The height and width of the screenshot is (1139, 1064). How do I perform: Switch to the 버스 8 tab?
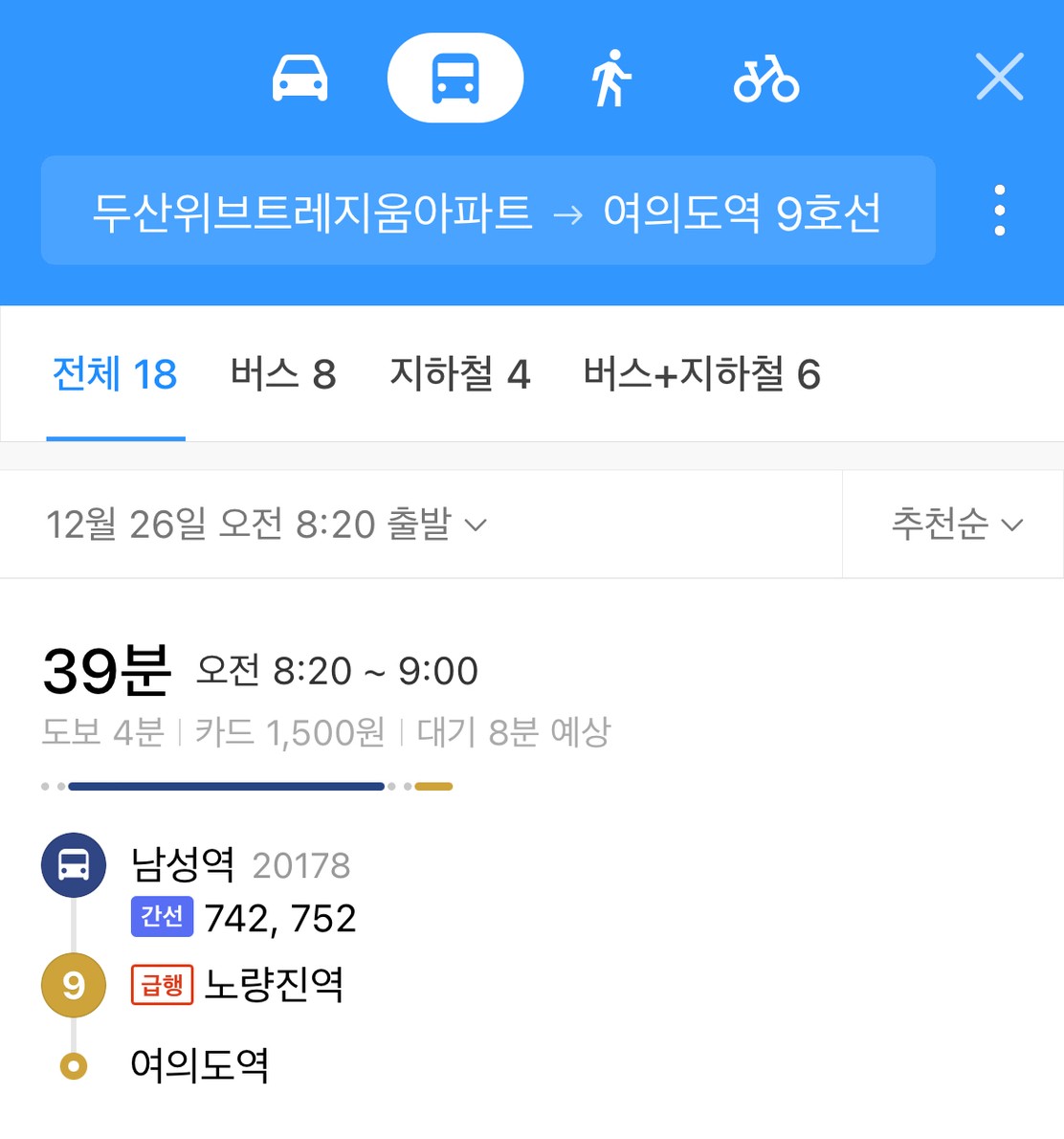click(283, 374)
